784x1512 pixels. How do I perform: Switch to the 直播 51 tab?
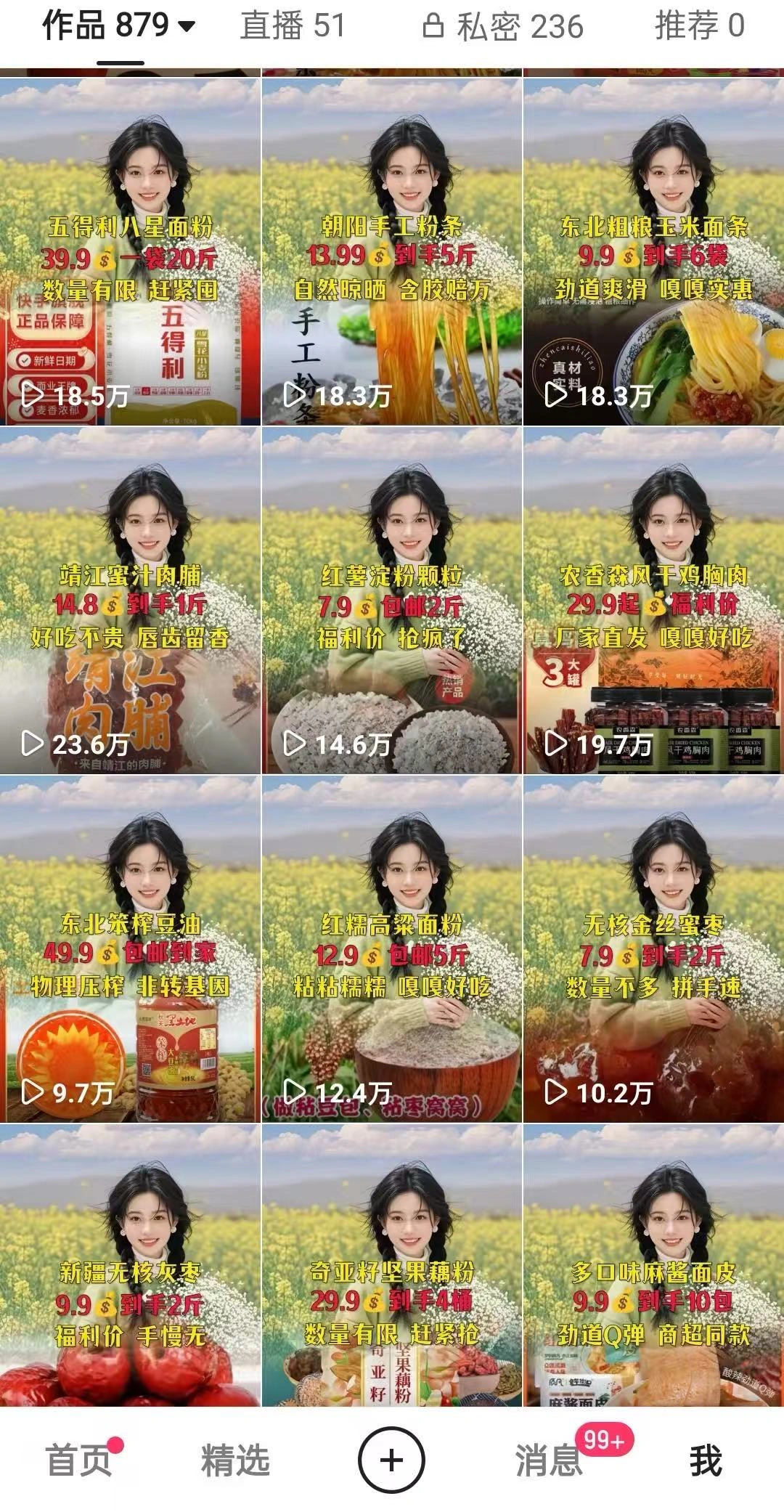293,27
